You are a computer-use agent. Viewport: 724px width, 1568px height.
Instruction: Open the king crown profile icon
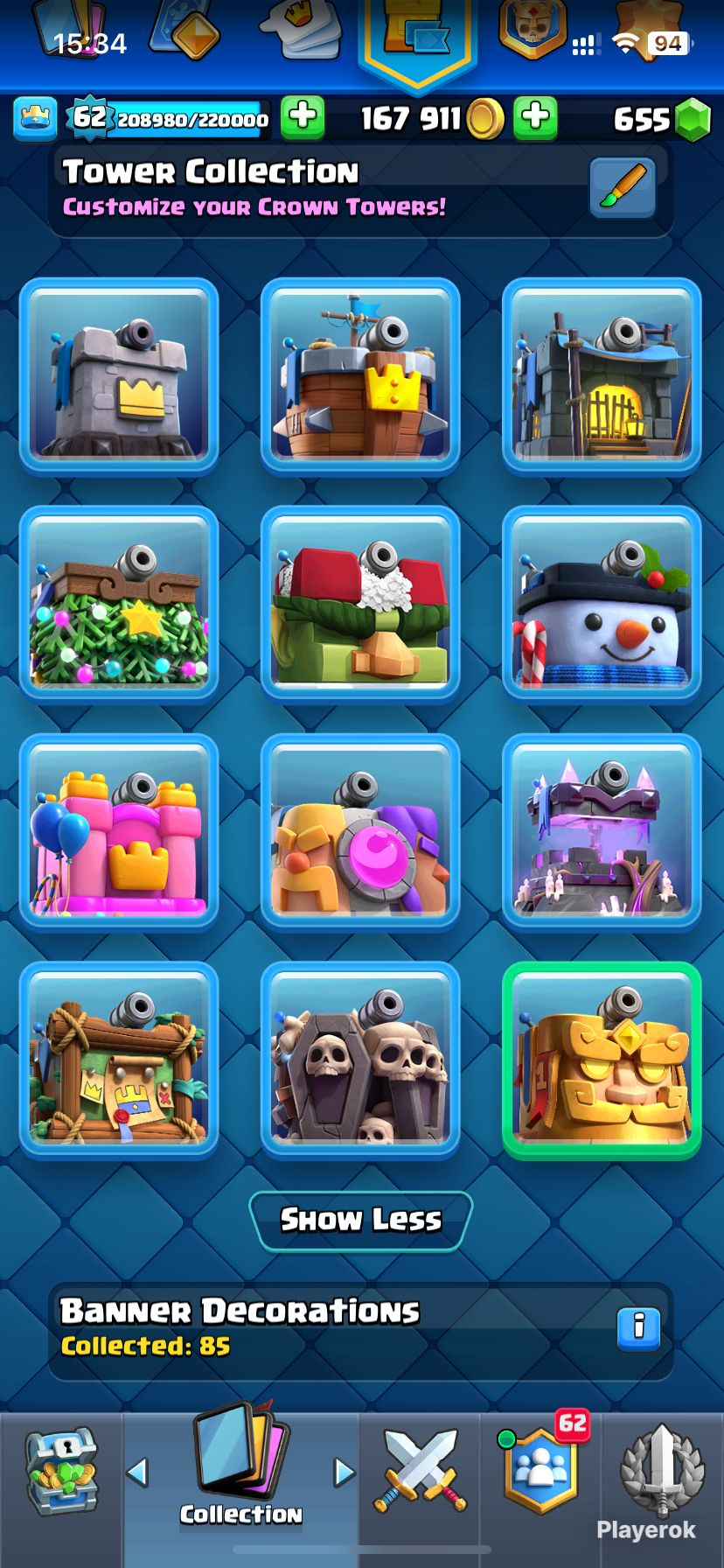pos(36,118)
